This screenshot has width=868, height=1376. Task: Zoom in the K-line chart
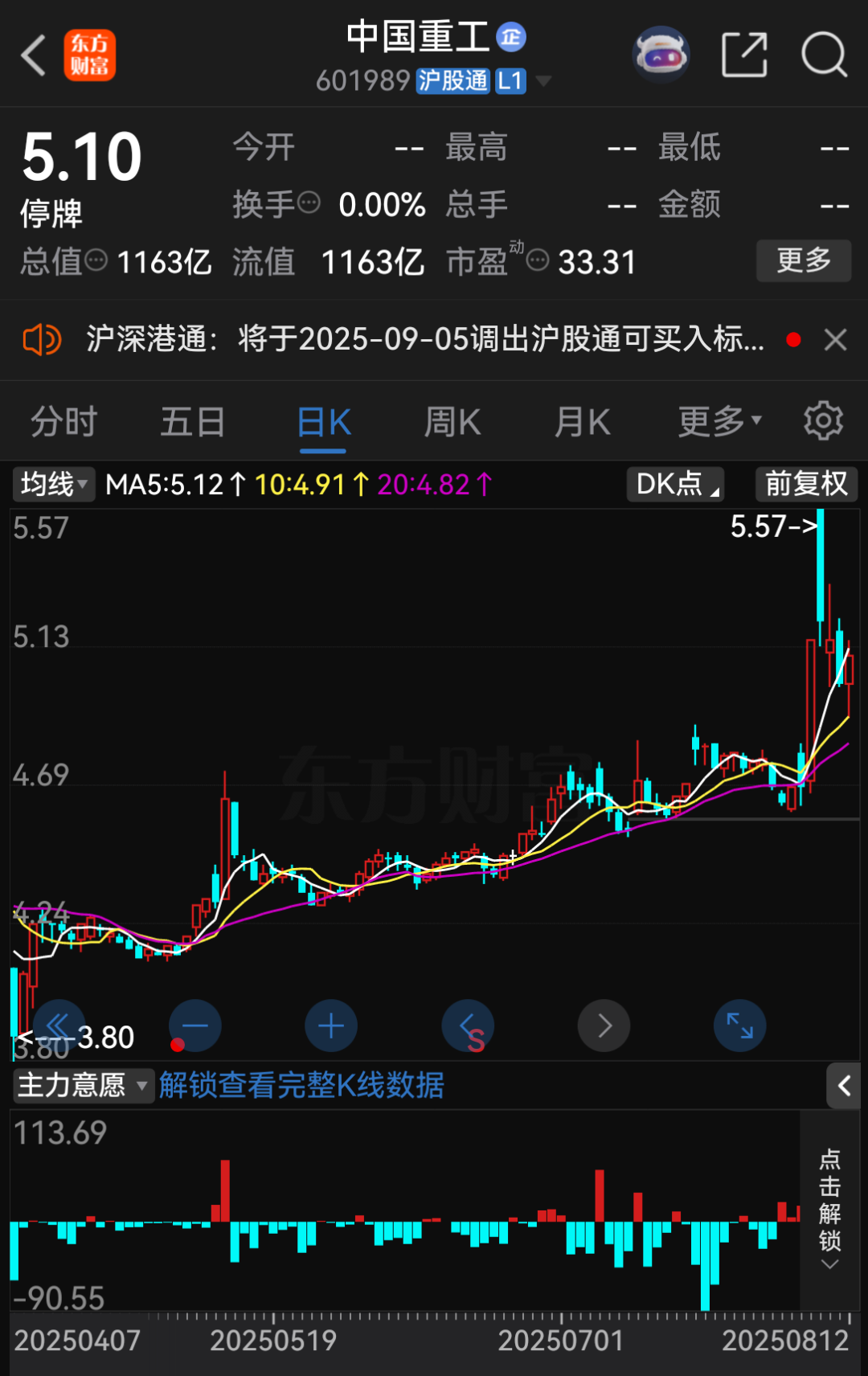331,1026
